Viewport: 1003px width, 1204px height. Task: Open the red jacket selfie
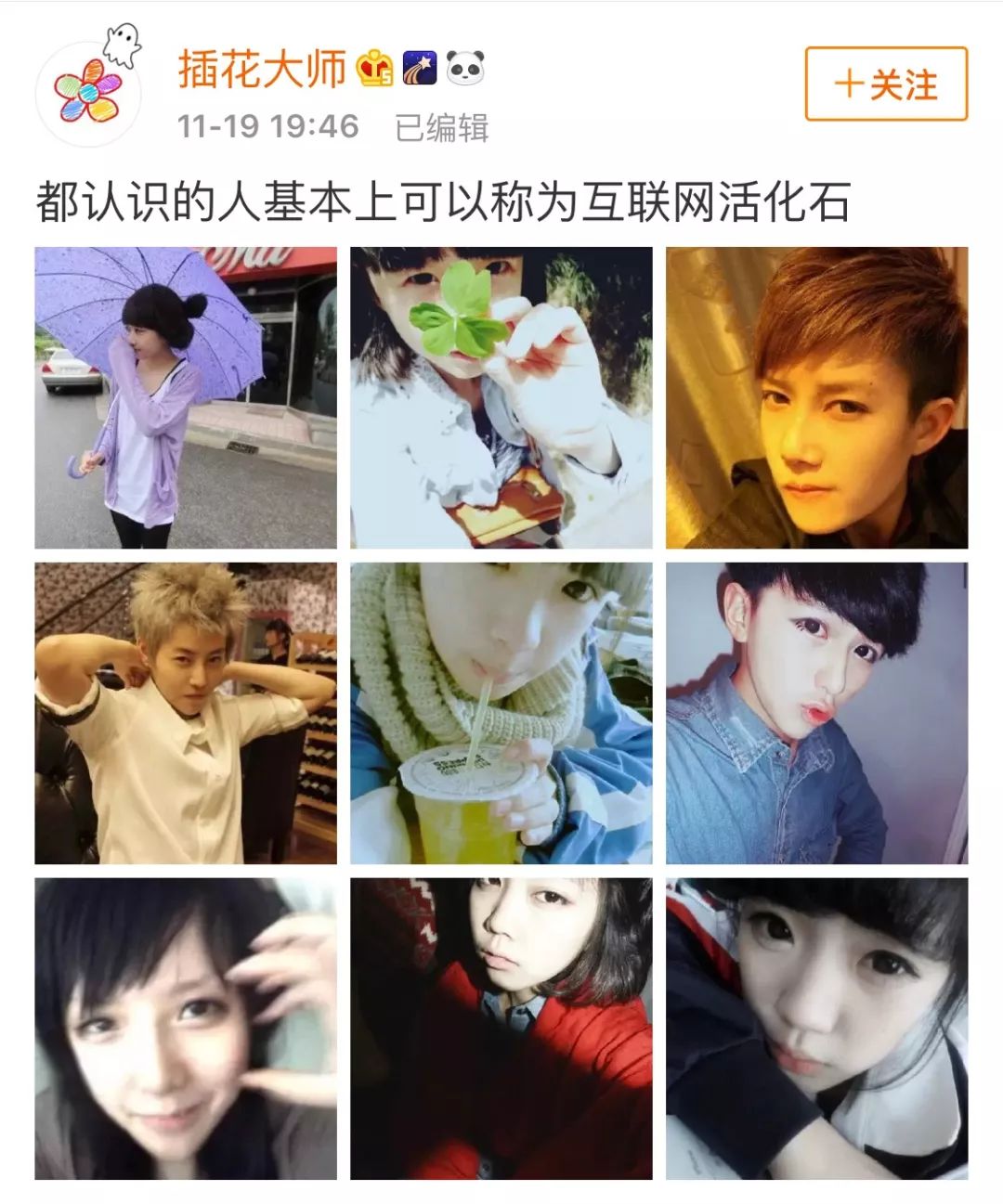(x=501, y=1029)
